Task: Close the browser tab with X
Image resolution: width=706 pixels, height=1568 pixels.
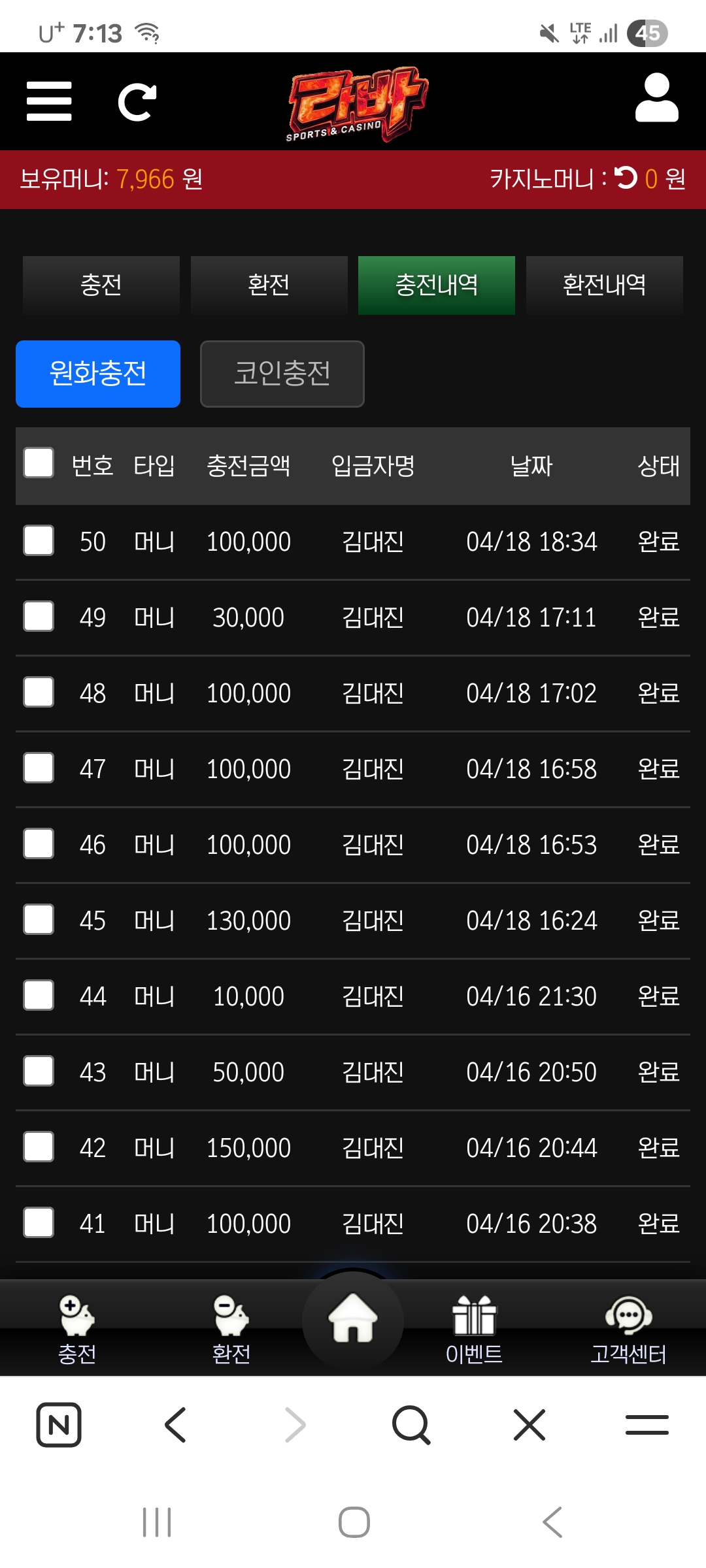Action: (x=529, y=1425)
